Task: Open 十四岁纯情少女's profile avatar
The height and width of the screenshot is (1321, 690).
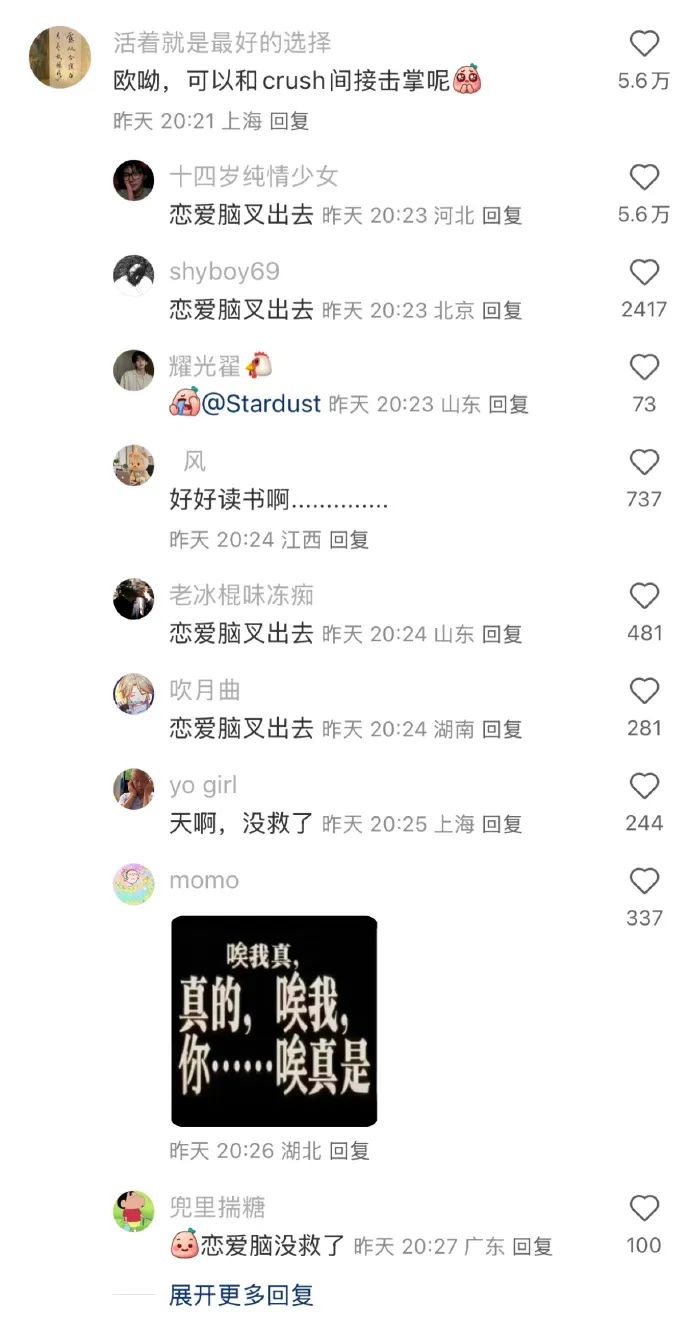Action: tap(133, 180)
